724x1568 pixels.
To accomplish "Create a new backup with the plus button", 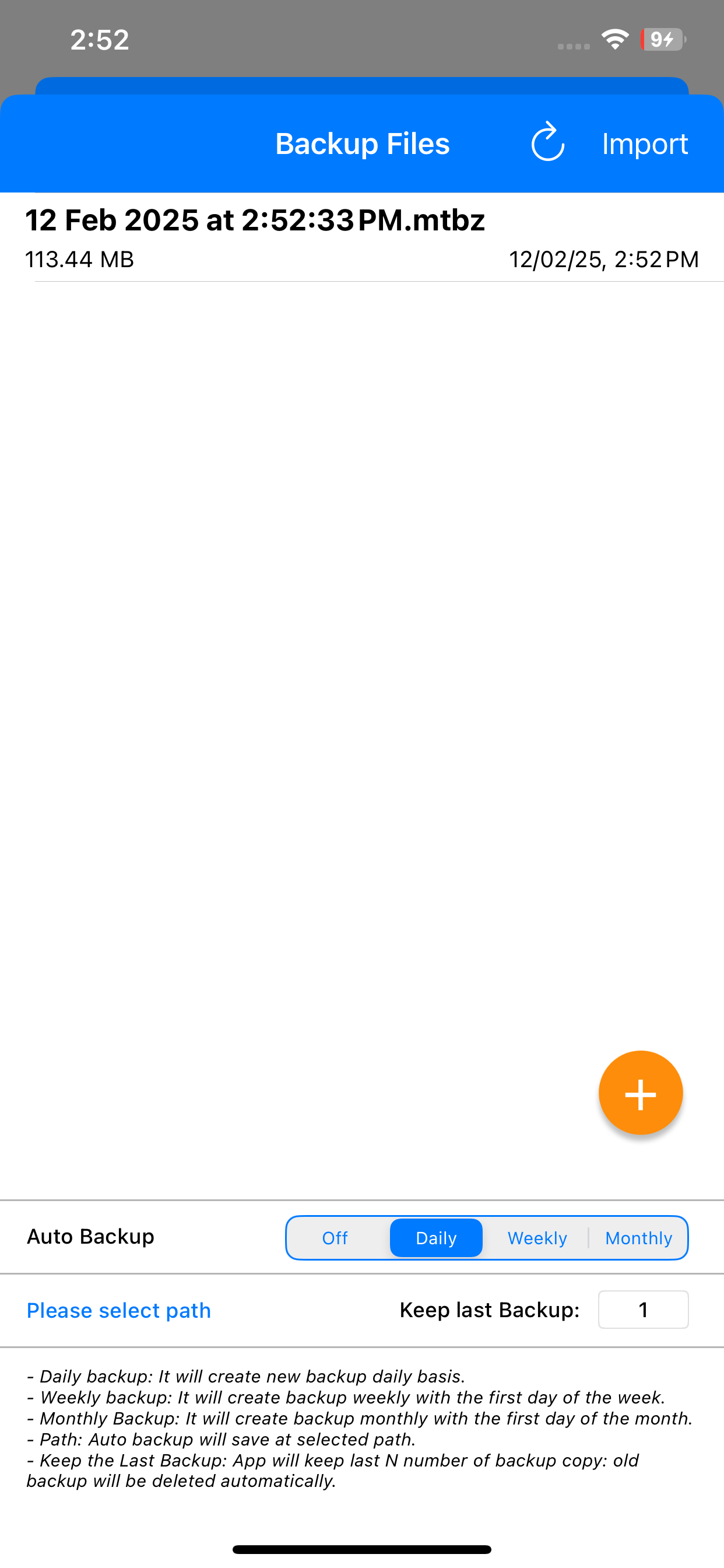I will point(640,1093).
